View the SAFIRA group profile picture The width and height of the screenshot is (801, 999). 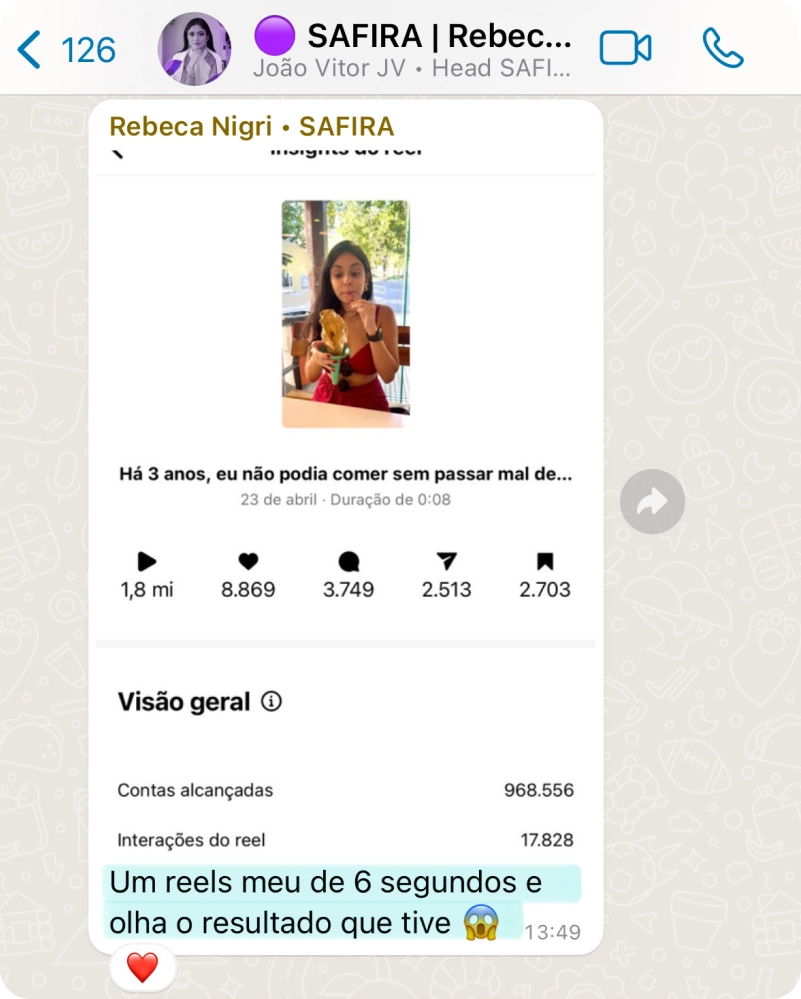195,49
